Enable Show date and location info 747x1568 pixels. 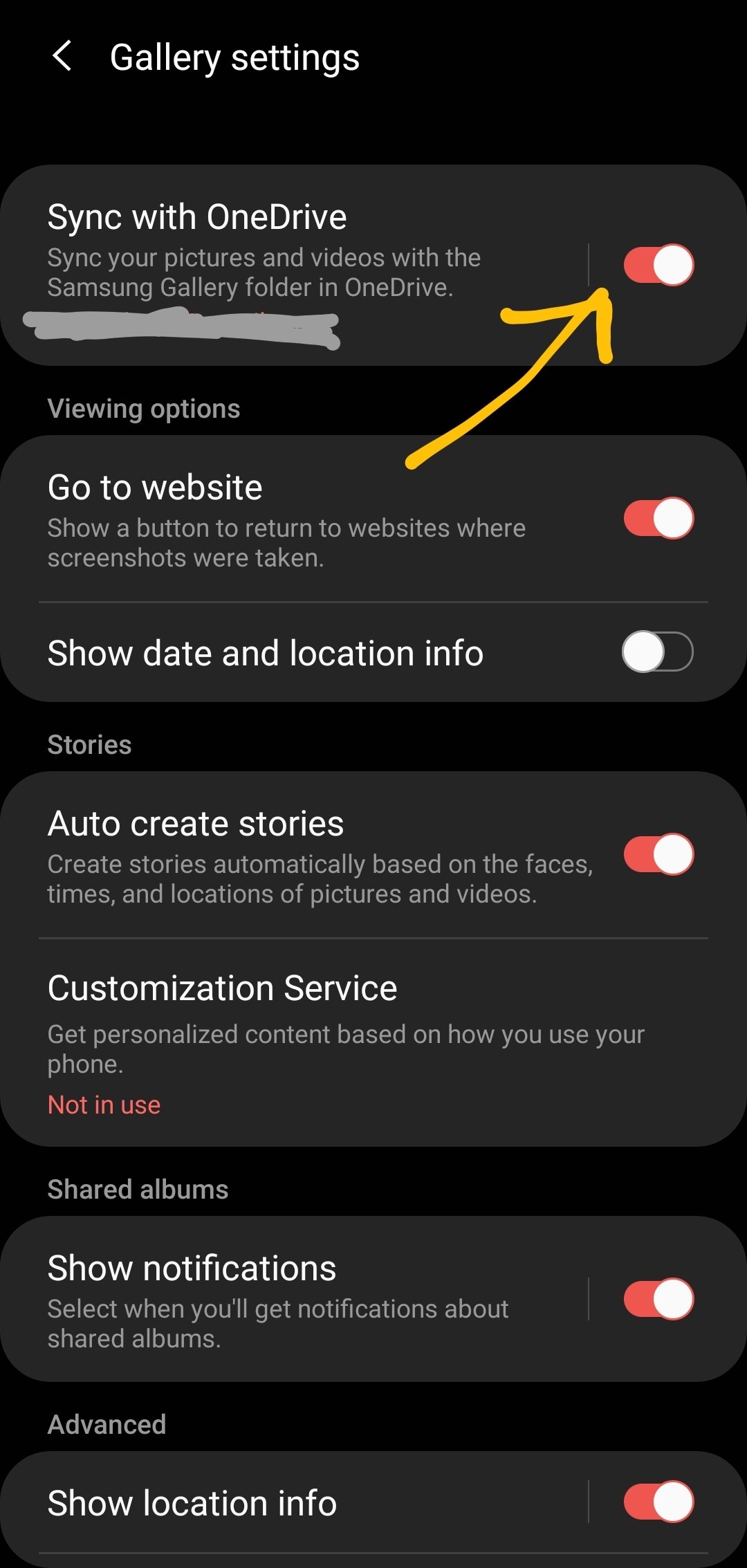coord(658,652)
